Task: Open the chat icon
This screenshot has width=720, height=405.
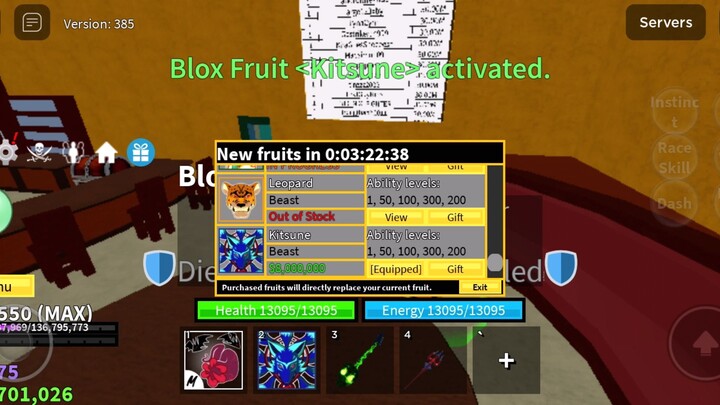Action: pyautogui.click(x=32, y=22)
